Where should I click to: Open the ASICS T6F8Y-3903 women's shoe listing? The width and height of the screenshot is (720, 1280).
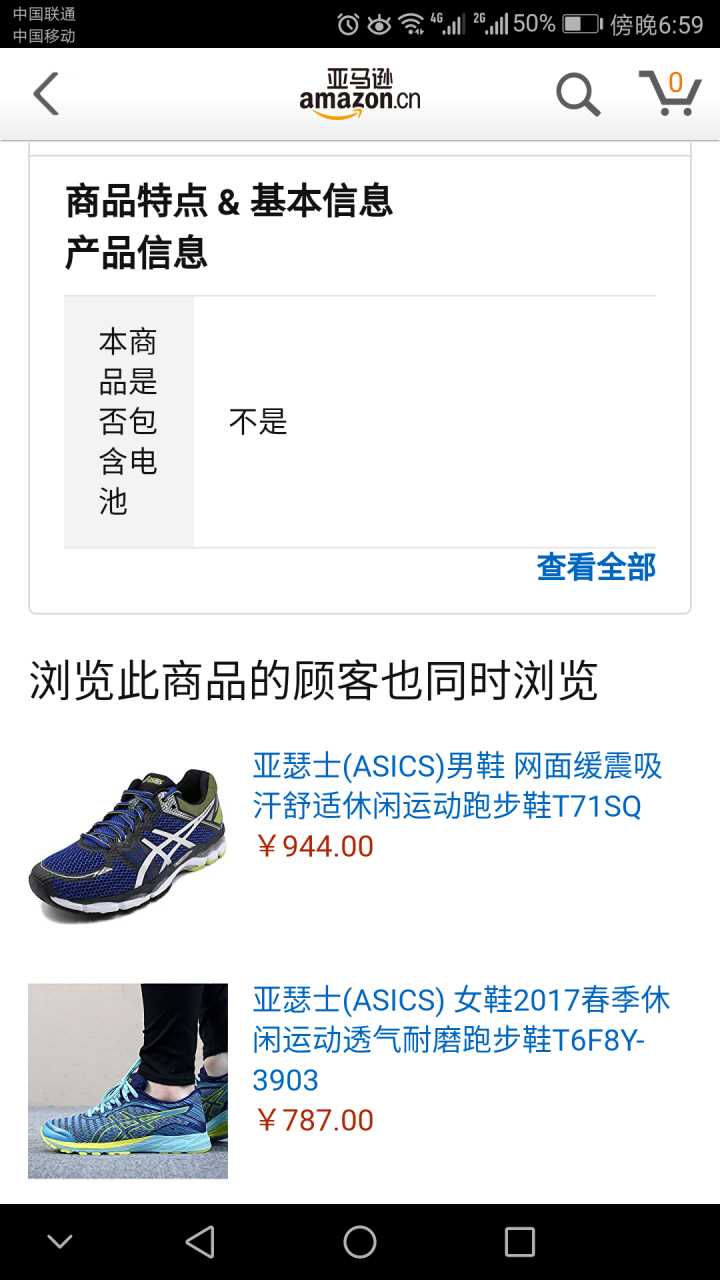460,1040
